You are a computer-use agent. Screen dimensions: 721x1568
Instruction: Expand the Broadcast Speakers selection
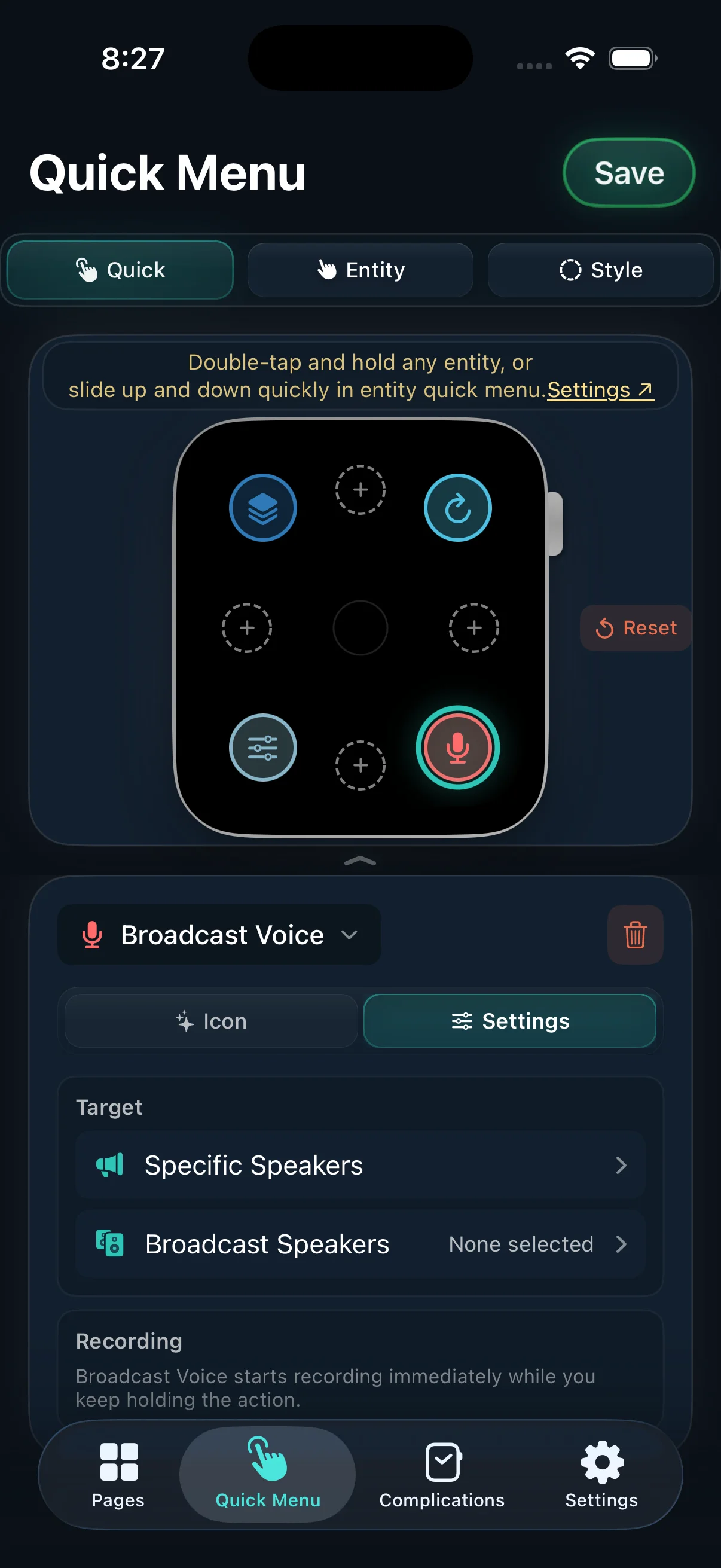361,1243
